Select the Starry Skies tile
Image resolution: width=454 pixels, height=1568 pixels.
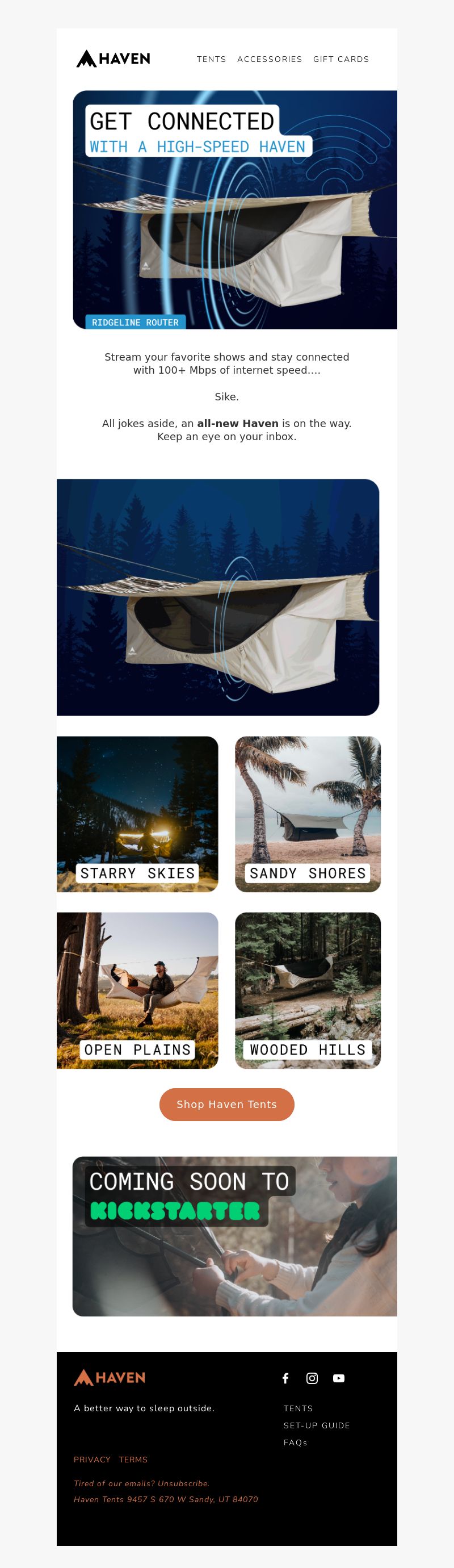pyautogui.click(x=137, y=814)
